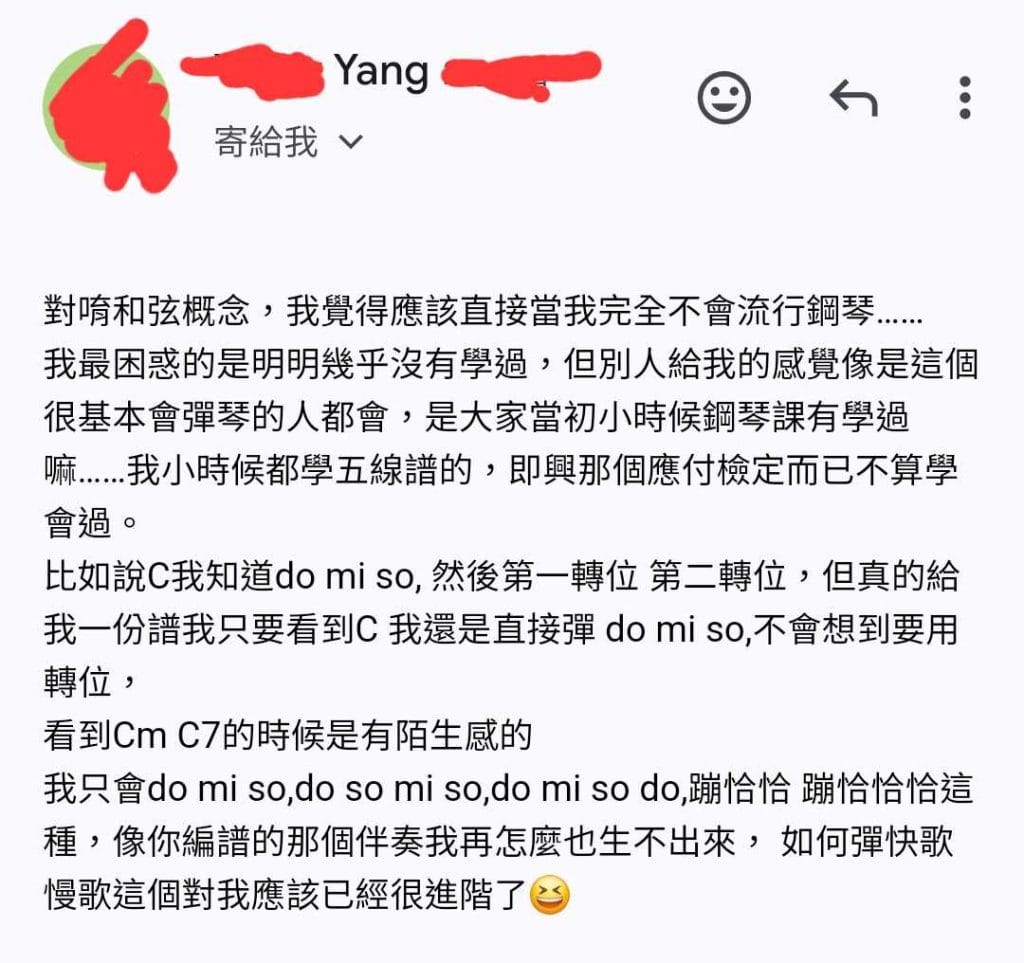Add an emoji reaction to this email

click(723, 98)
